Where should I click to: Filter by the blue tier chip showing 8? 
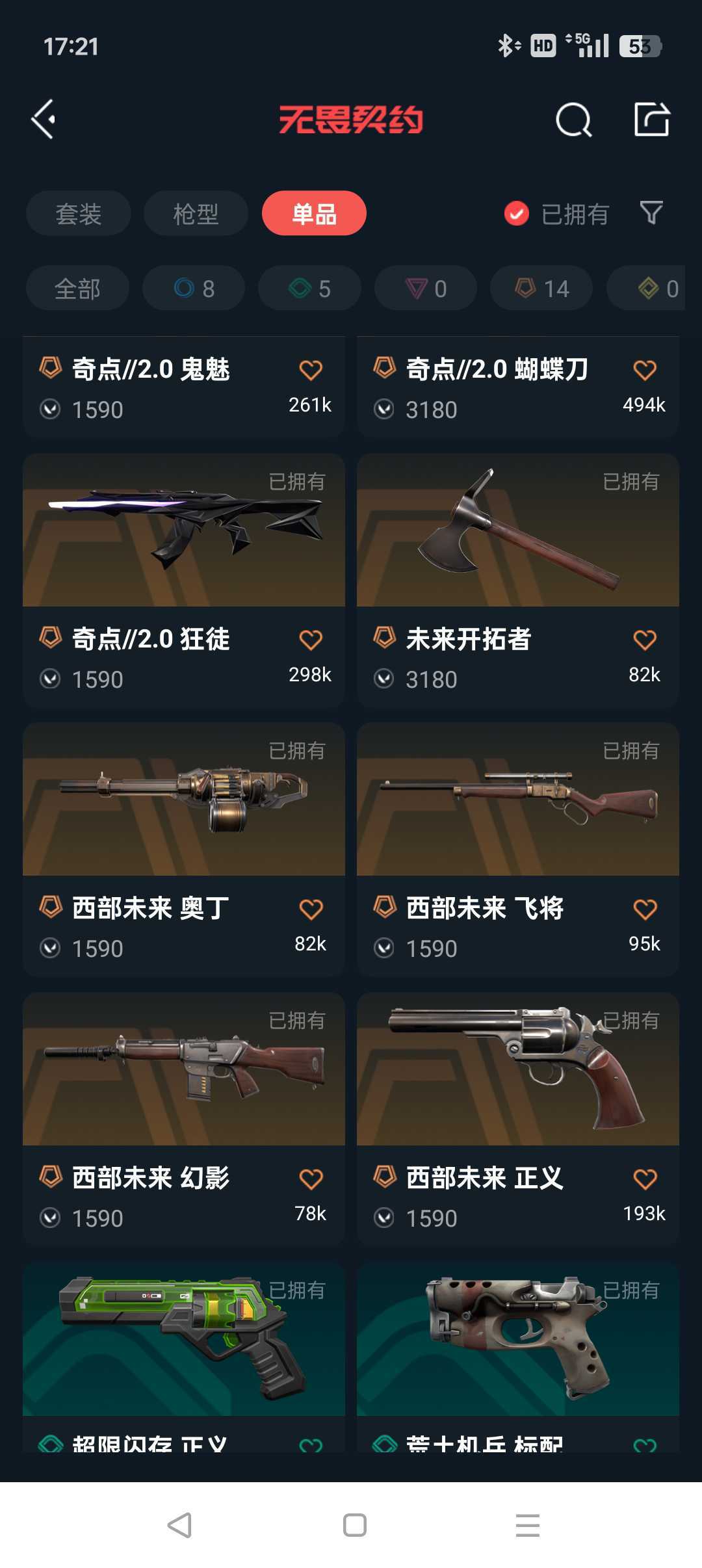point(194,288)
